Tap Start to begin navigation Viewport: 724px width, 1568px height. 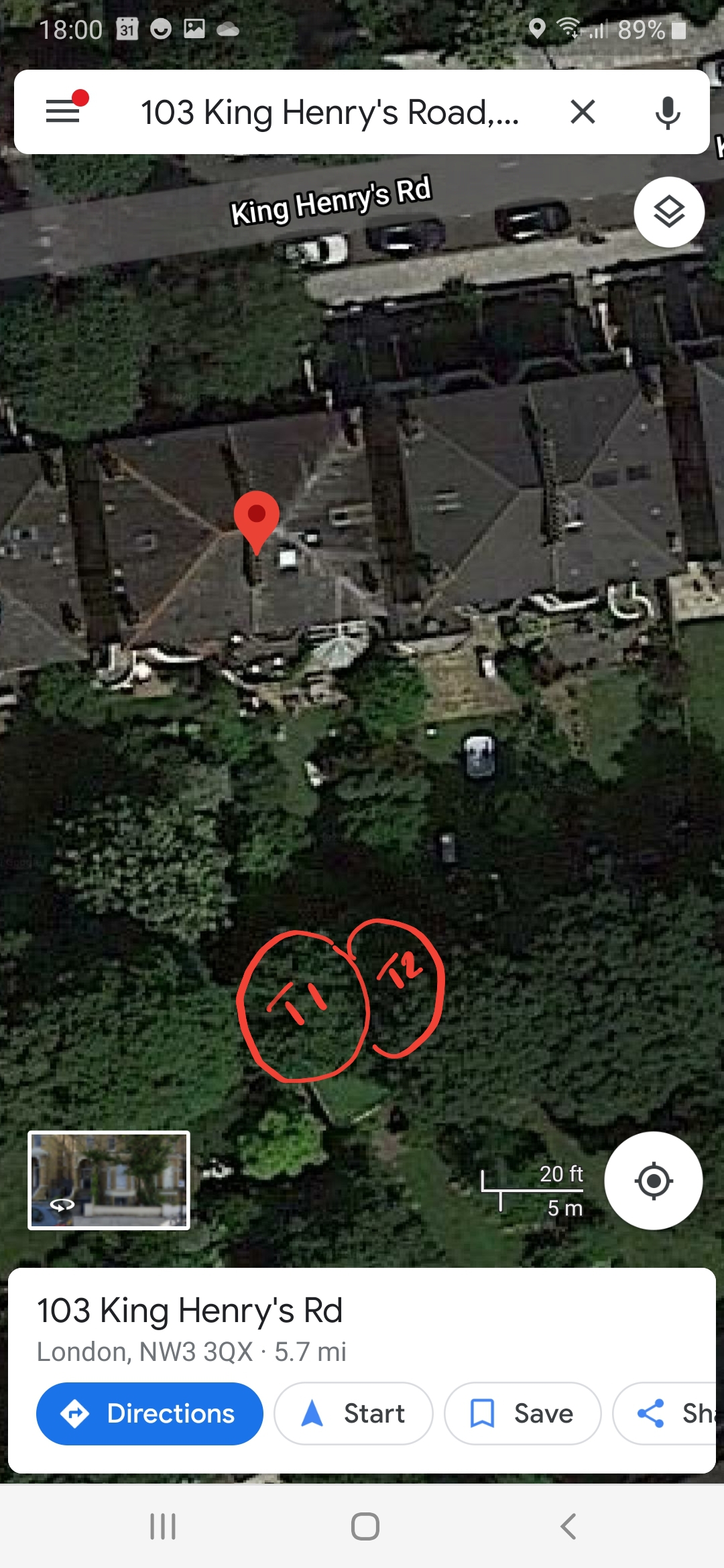353,1413
